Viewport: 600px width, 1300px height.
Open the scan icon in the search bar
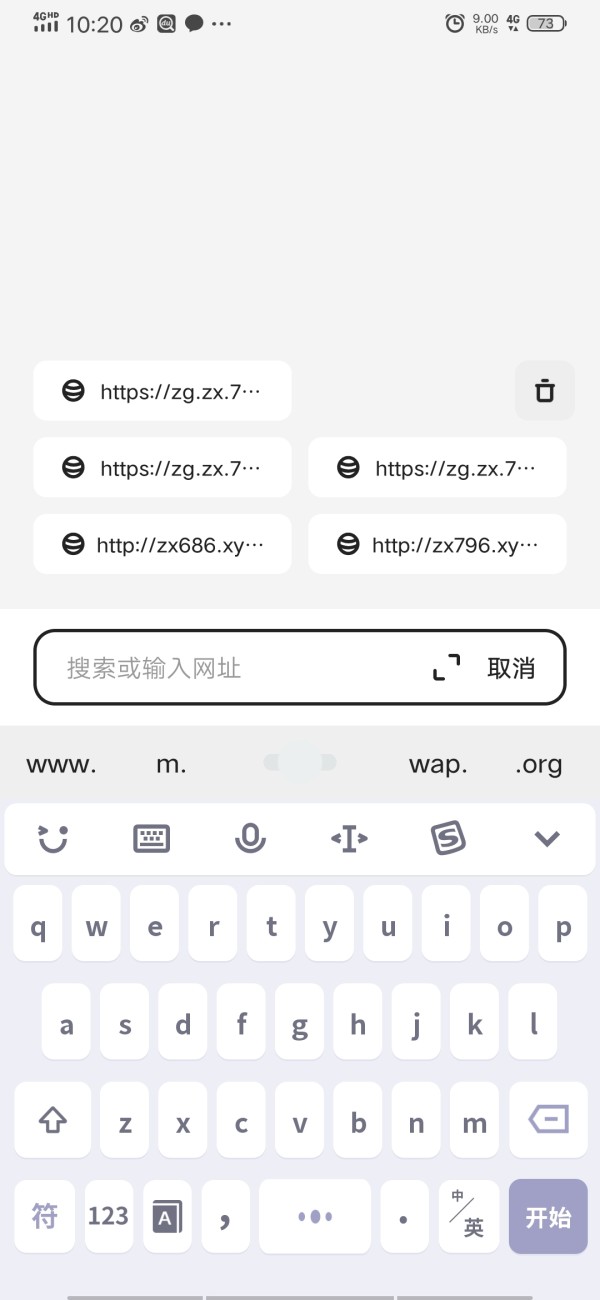447,668
